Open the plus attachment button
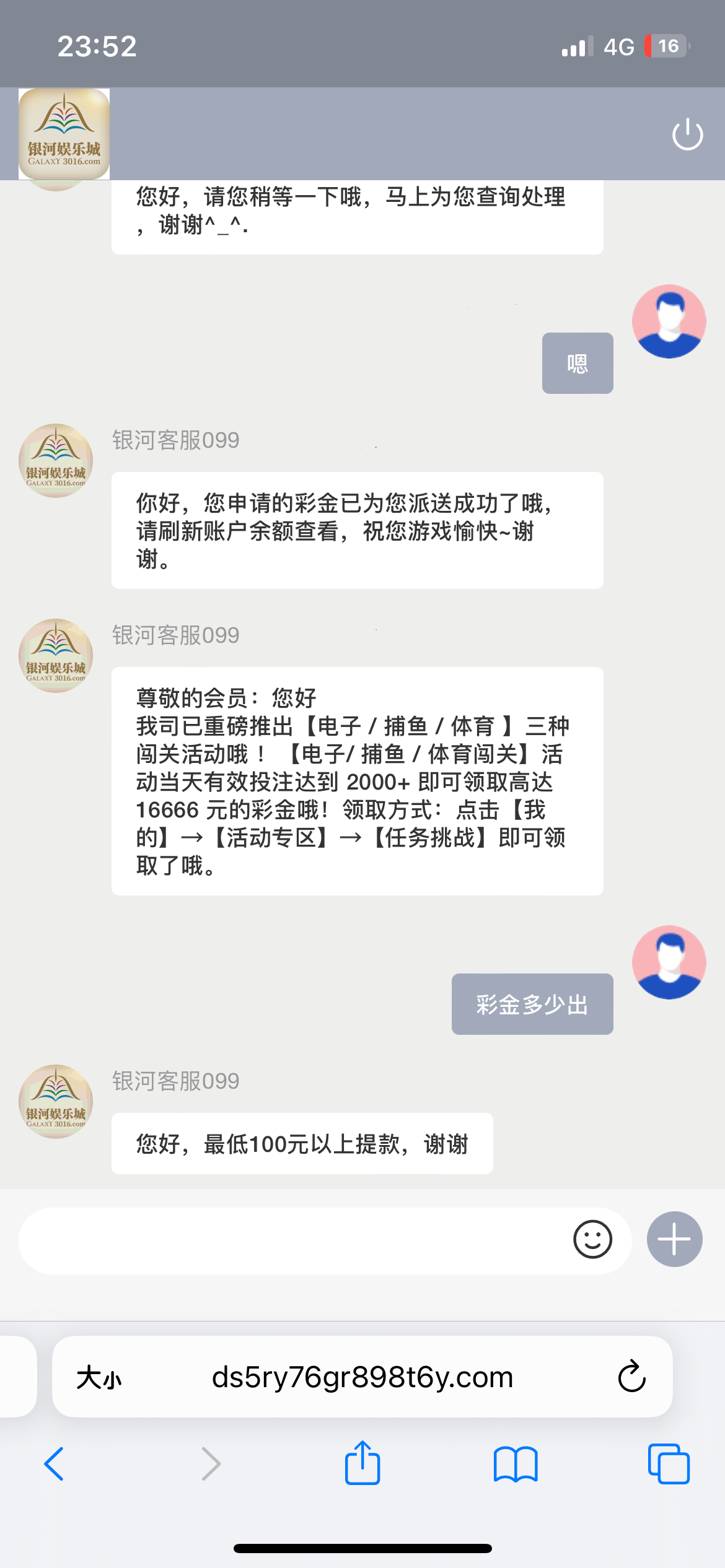 coord(674,1239)
